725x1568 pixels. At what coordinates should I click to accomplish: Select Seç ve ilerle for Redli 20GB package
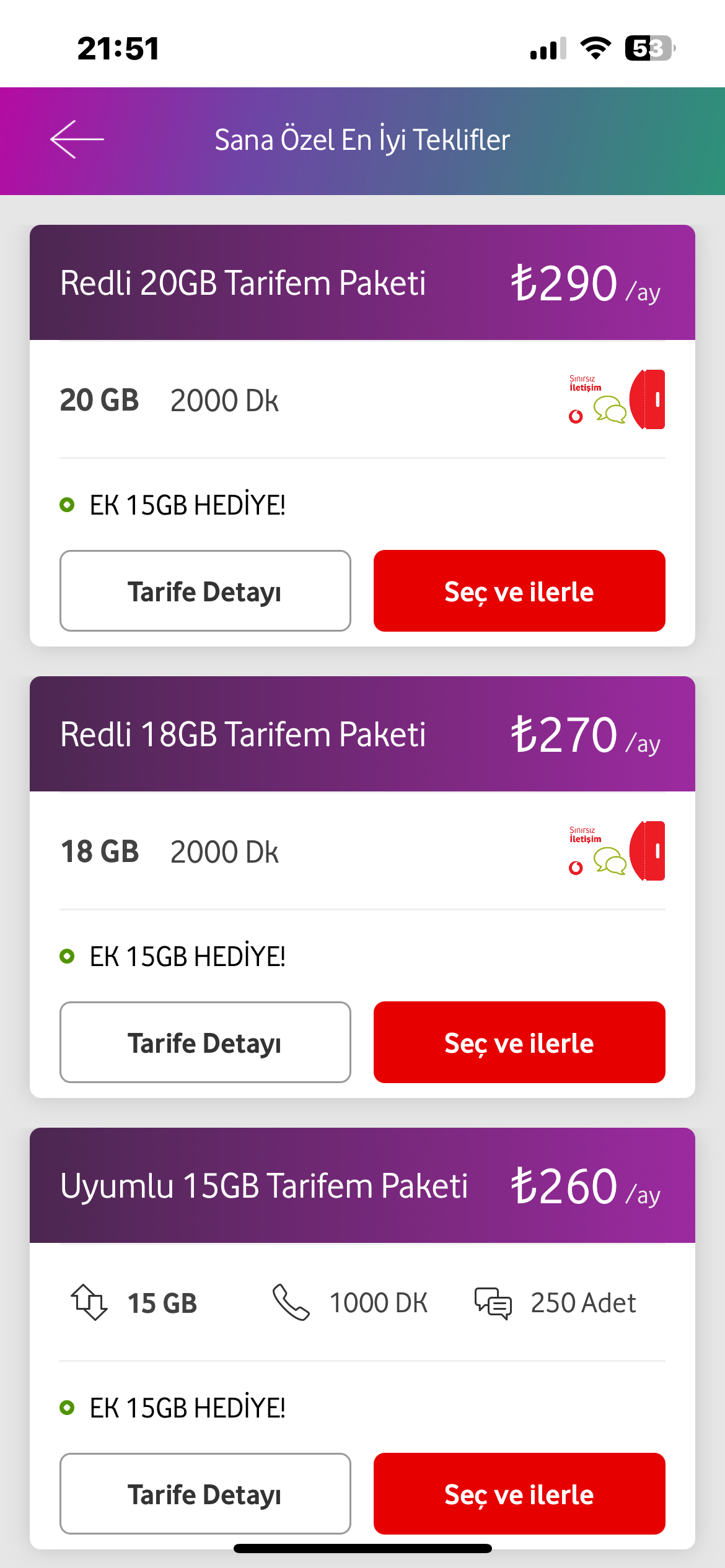[x=519, y=591]
